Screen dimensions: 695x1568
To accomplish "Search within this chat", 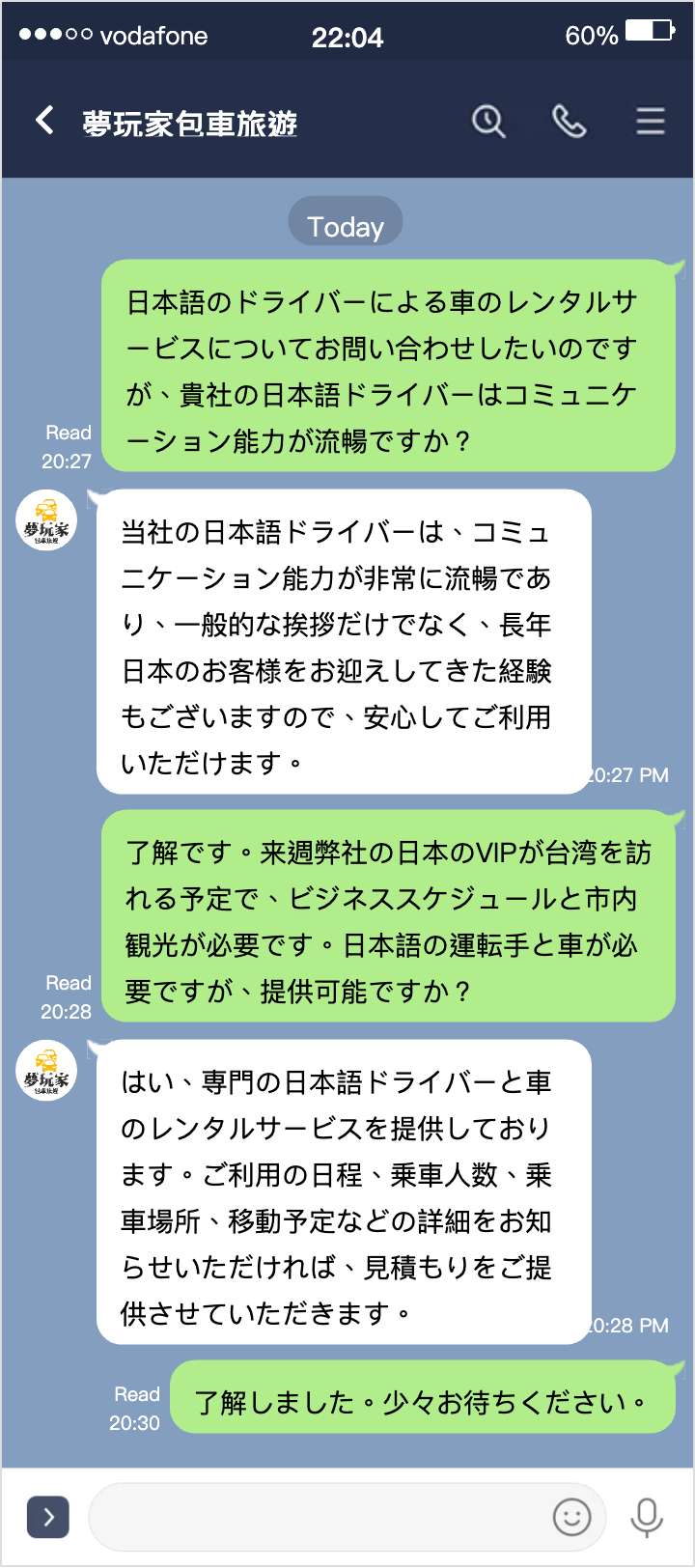I will 488,122.
